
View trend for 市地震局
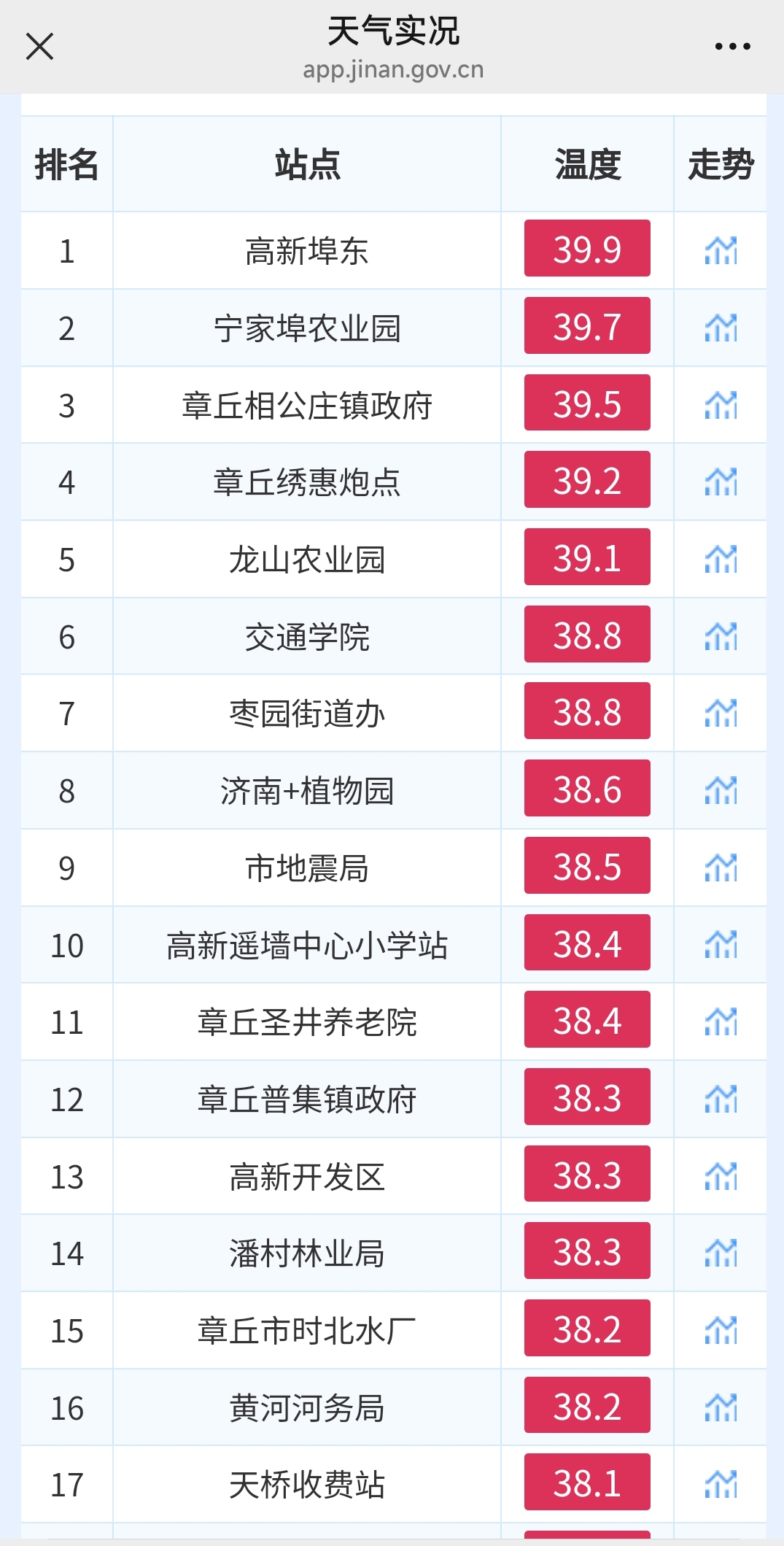coord(721,867)
